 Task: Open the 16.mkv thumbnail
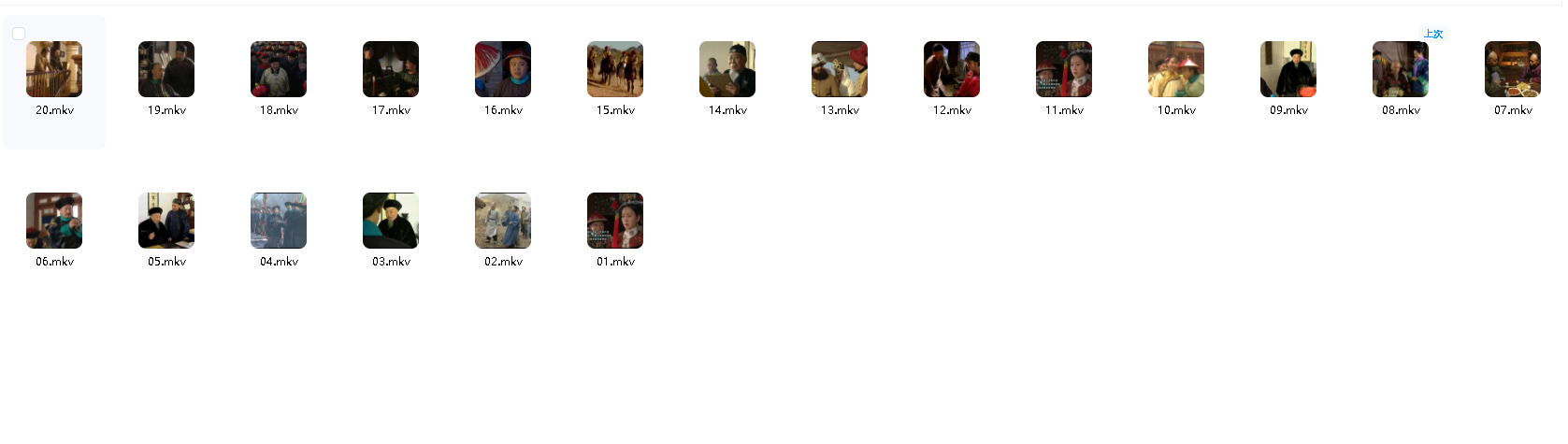[503, 69]
